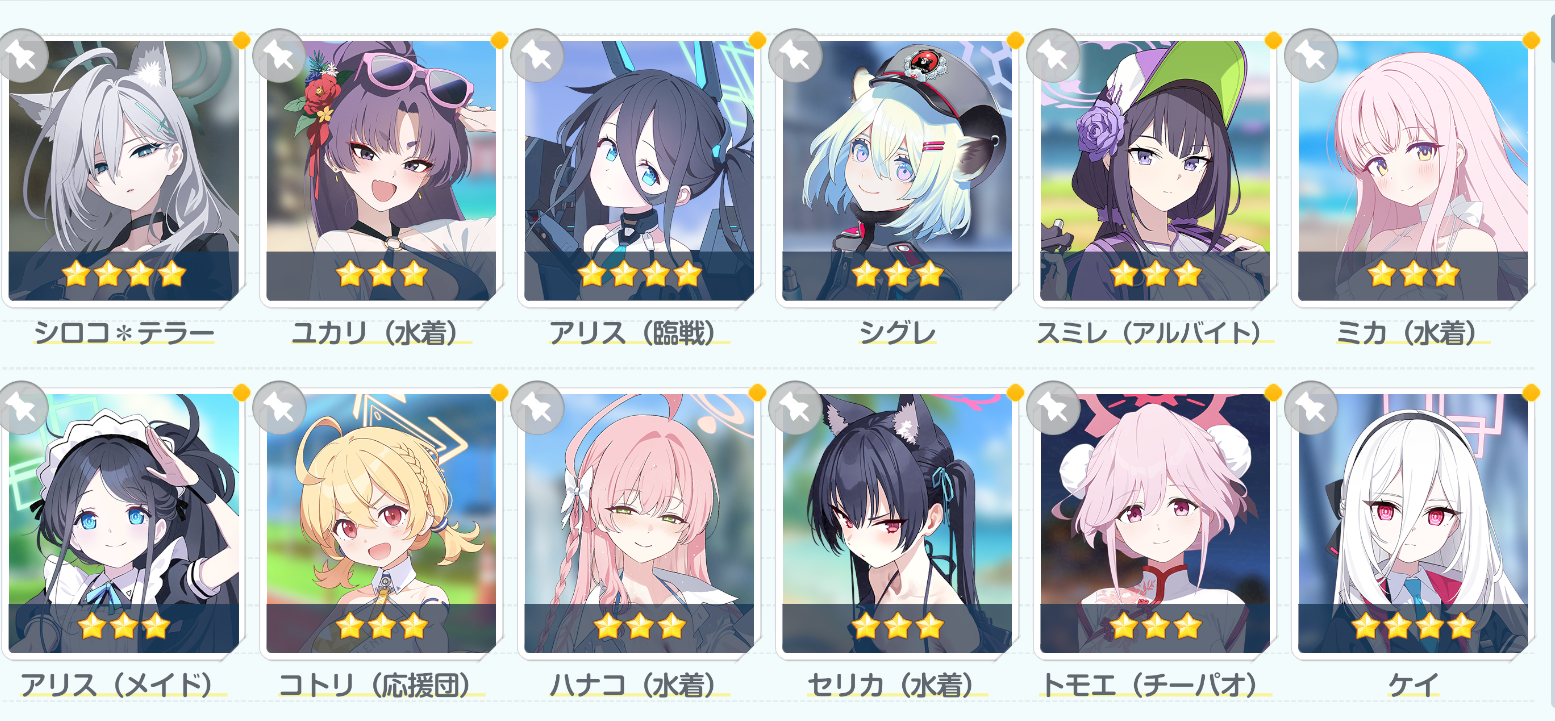View the コトリ（応援団） character card
Screen dimensions: 1555x721
381,524
